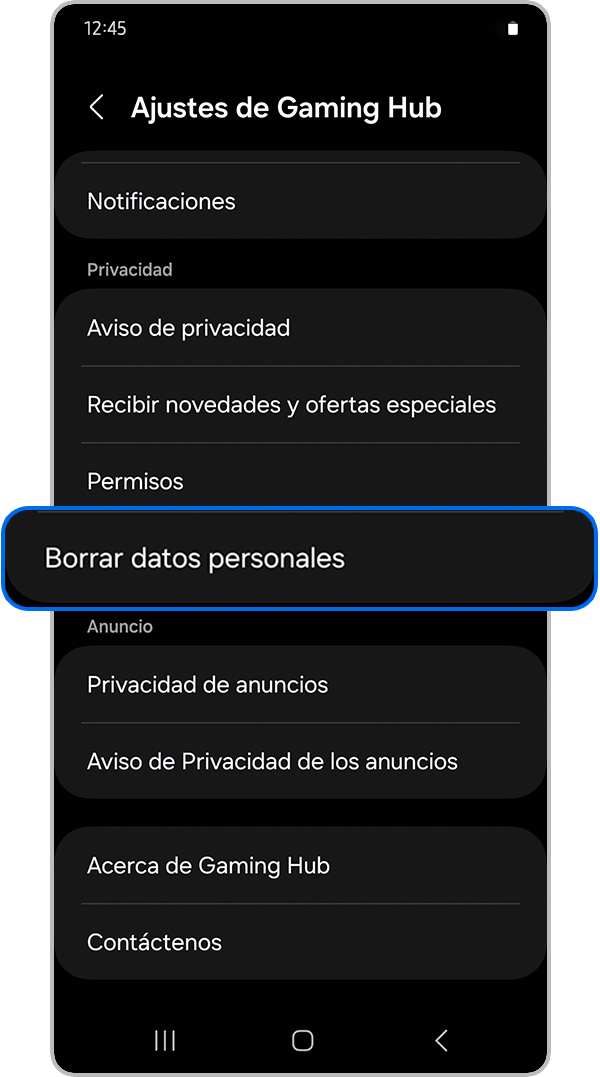Open Privacidad de anuncios
Screen dimensions: 600x1077
click(x=300, y=685)
